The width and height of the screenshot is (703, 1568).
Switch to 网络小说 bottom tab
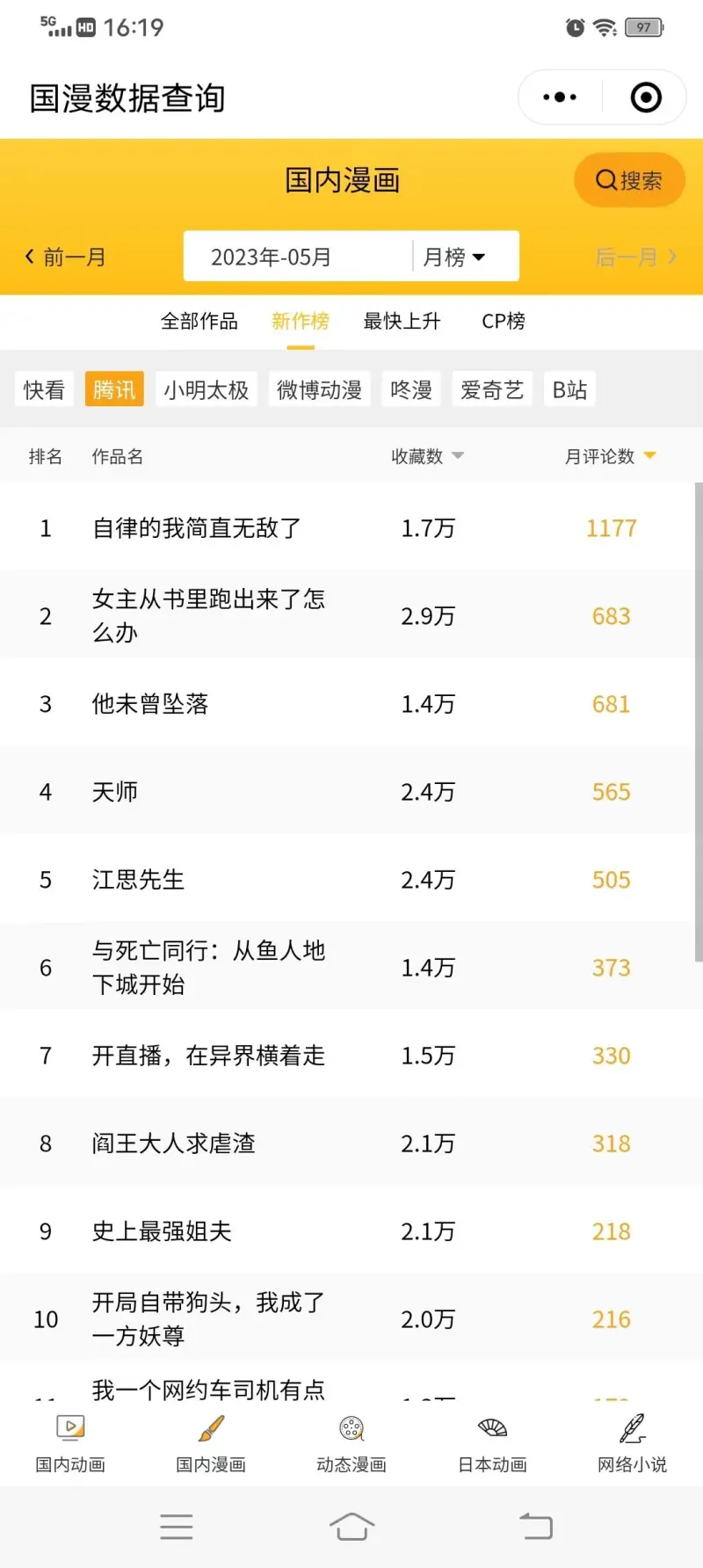633,1443
